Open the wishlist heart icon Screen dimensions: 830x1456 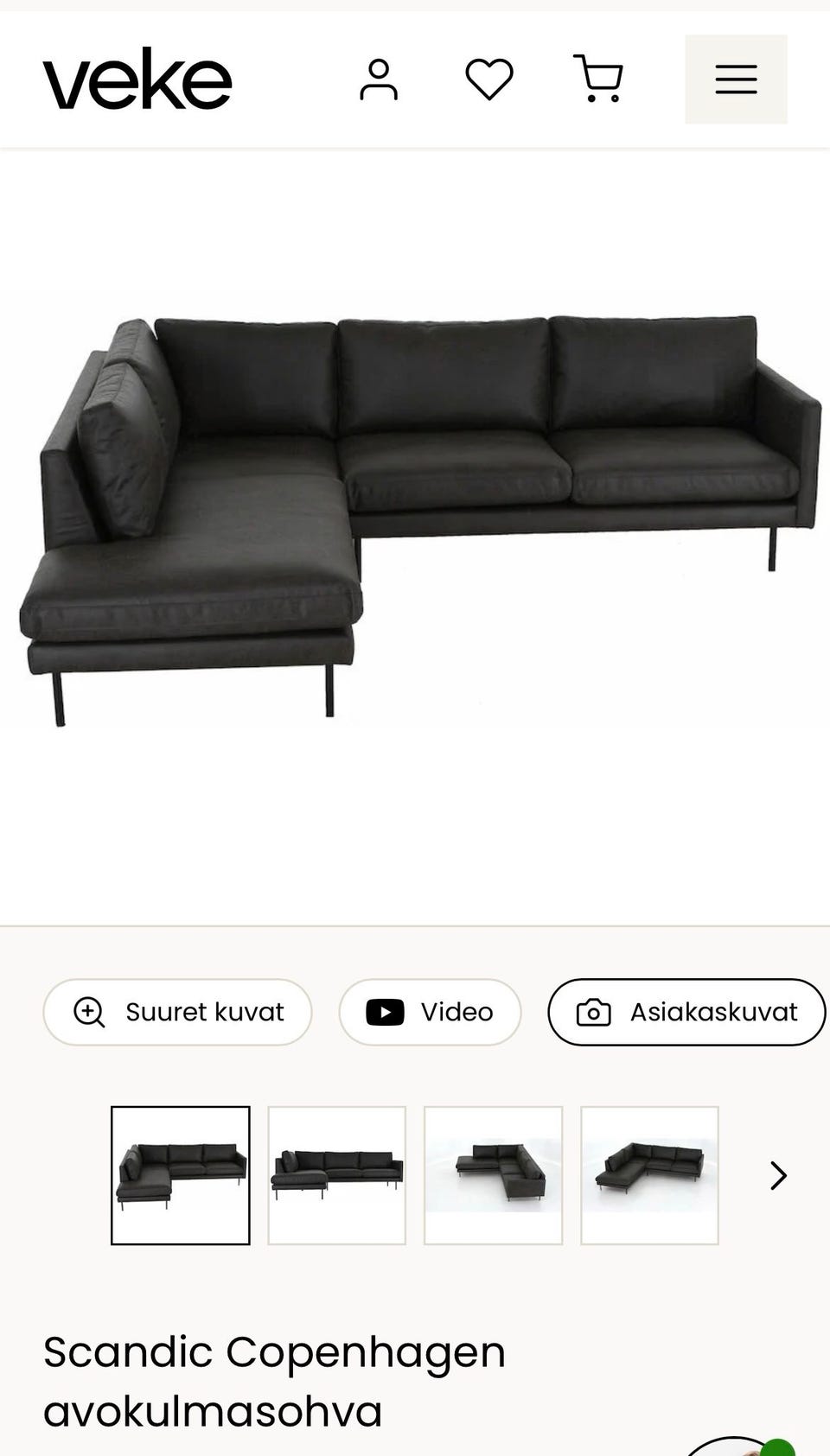point(489,79)
